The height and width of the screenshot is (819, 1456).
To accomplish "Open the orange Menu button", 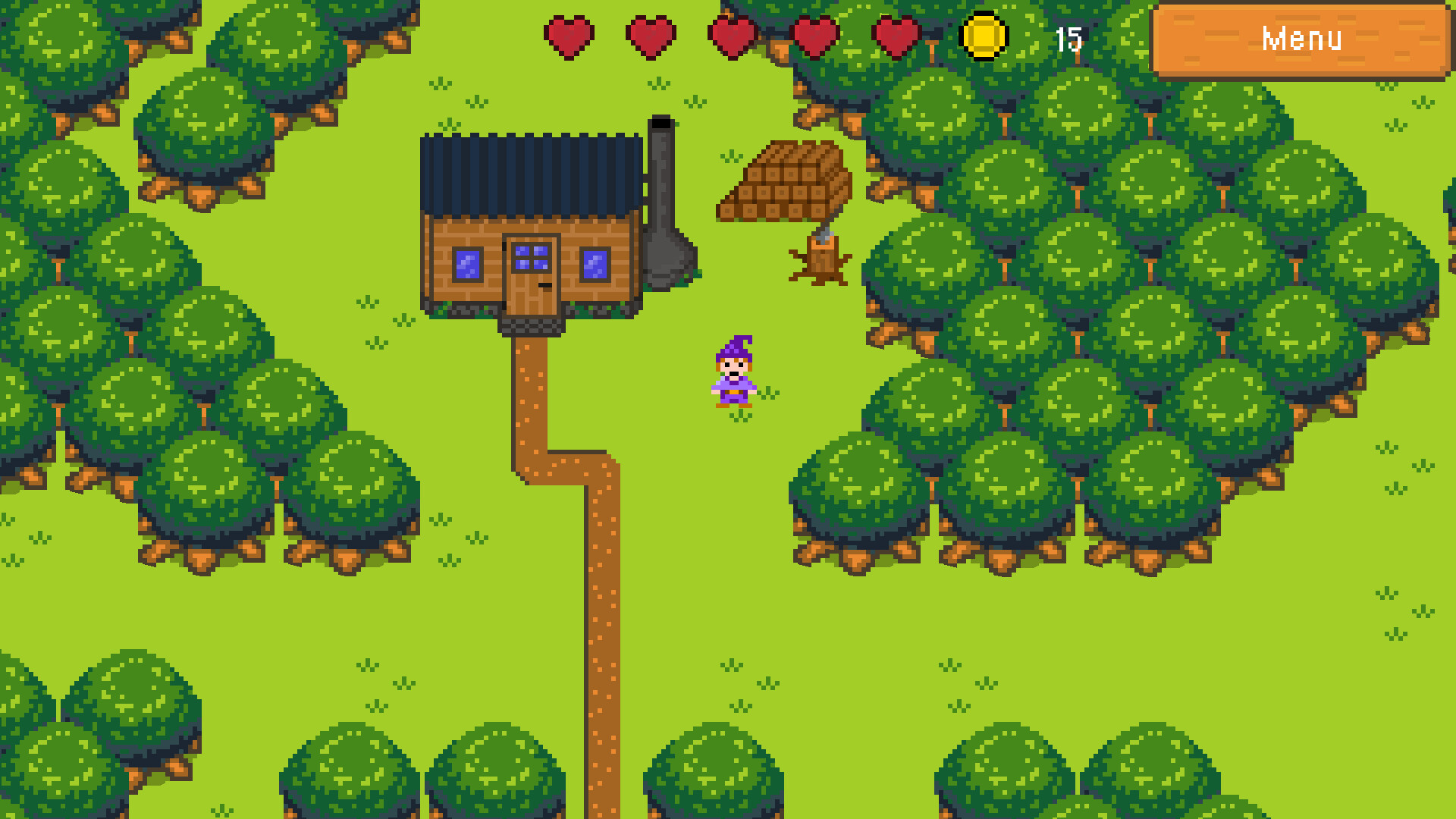I will (1301, 39).
